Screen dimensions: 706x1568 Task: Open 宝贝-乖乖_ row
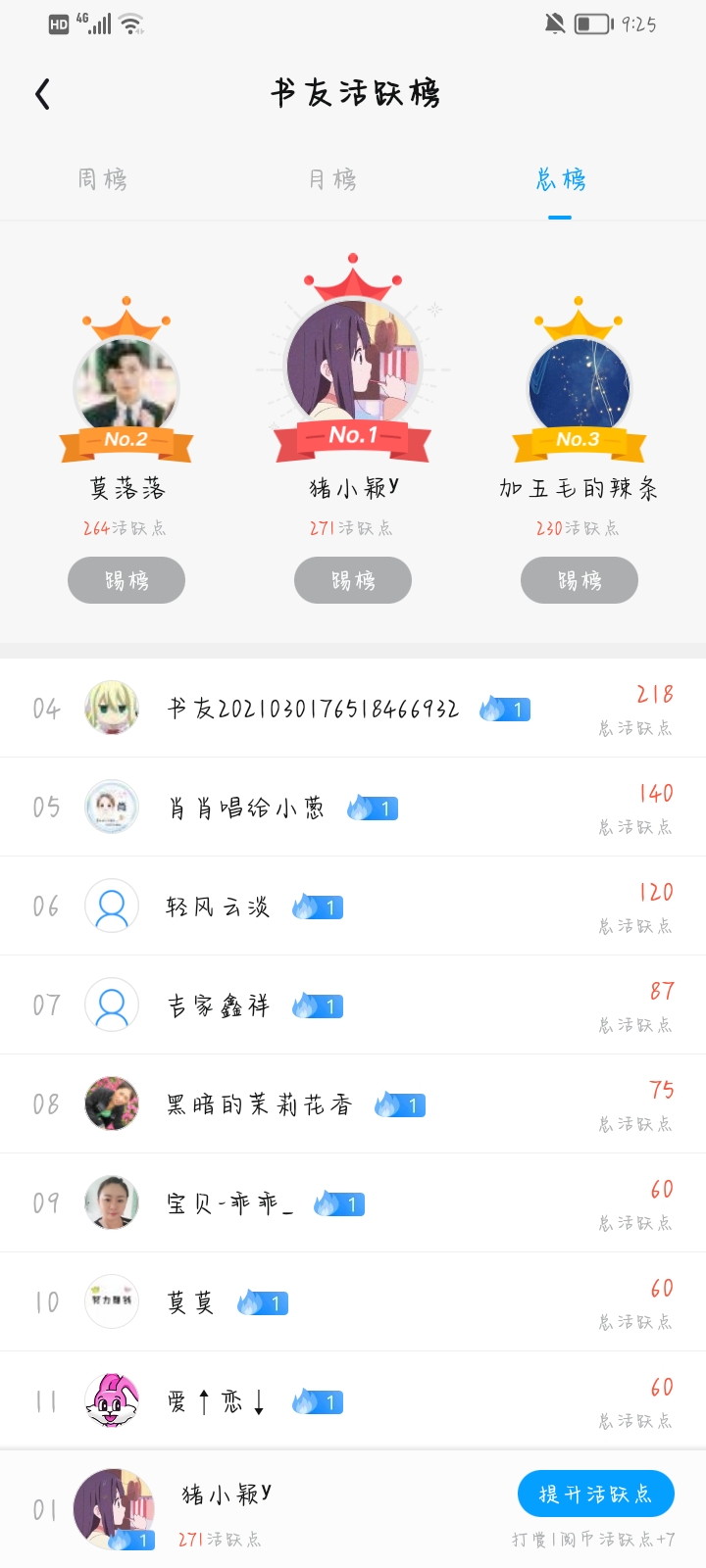(353, 1203)
